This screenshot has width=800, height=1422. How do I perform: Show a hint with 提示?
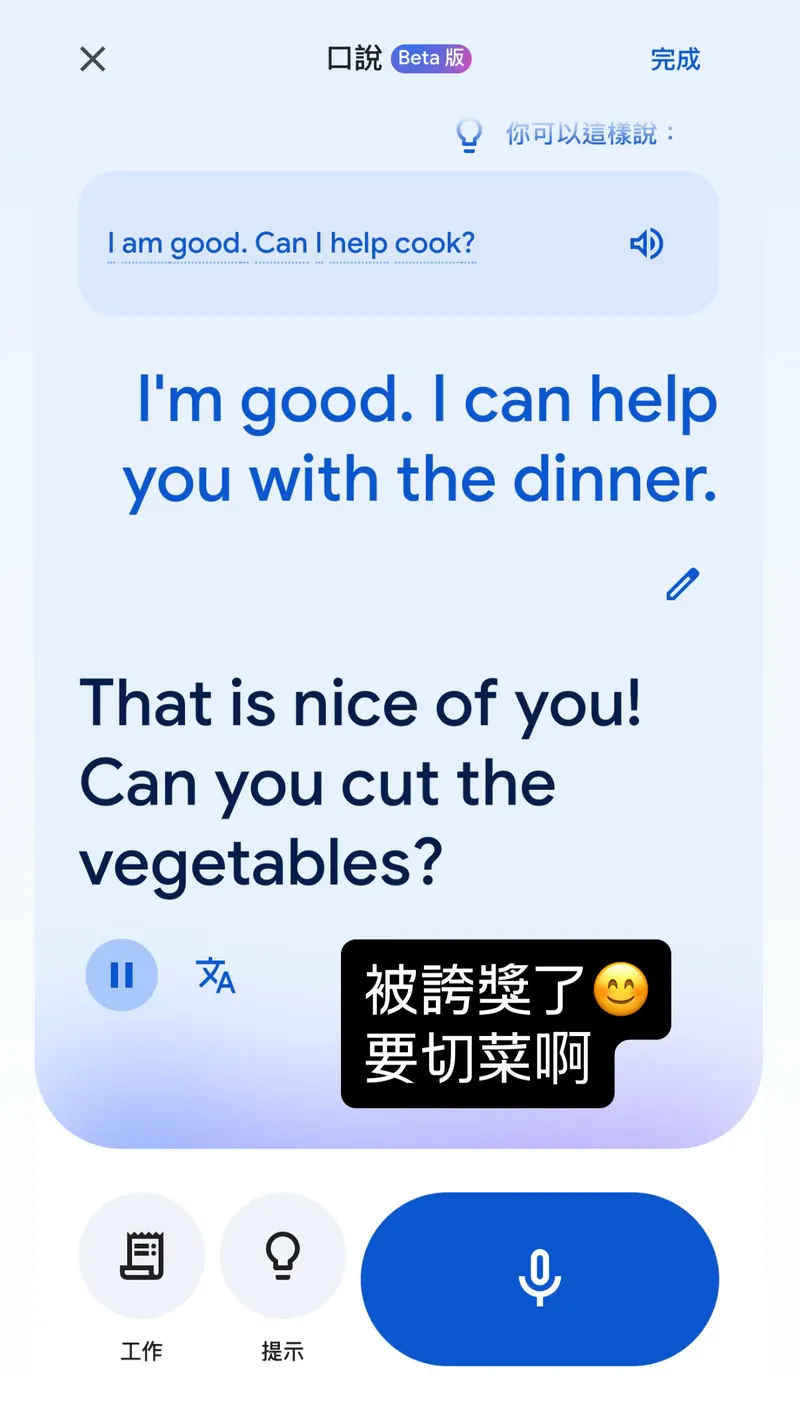[x=282, y=1256]
